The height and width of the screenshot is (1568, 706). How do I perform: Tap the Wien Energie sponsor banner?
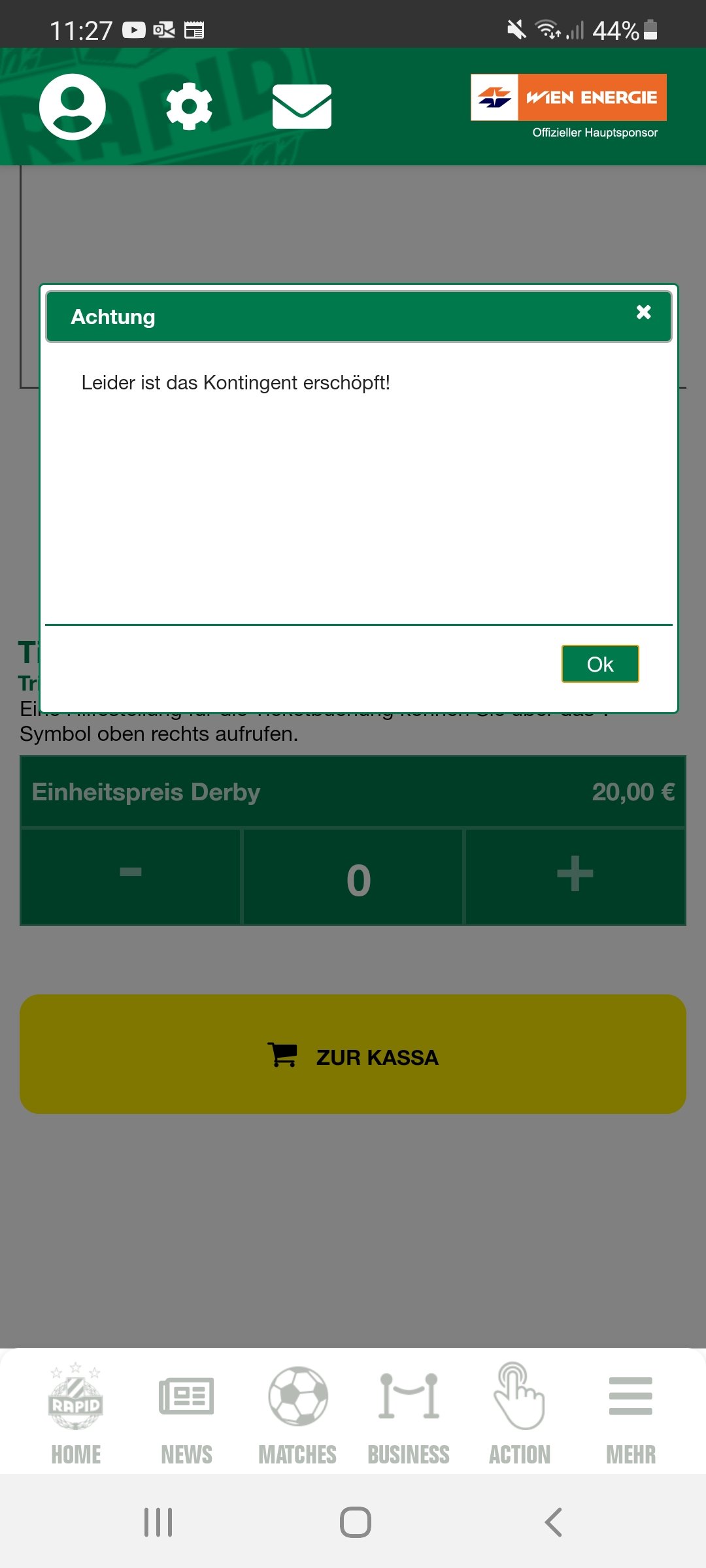(569, 106)
